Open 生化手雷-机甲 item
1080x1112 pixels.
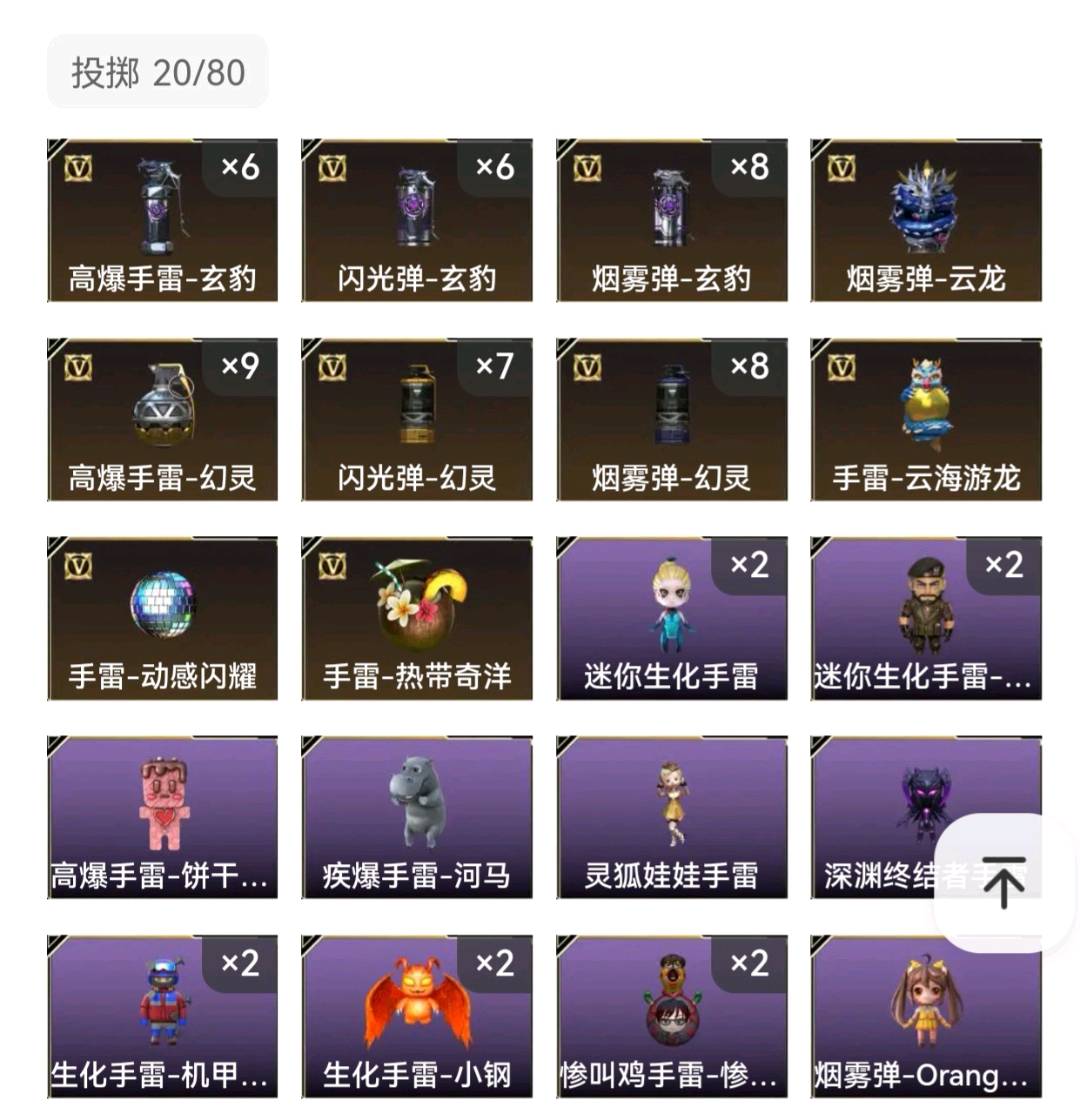(162, 1016)
